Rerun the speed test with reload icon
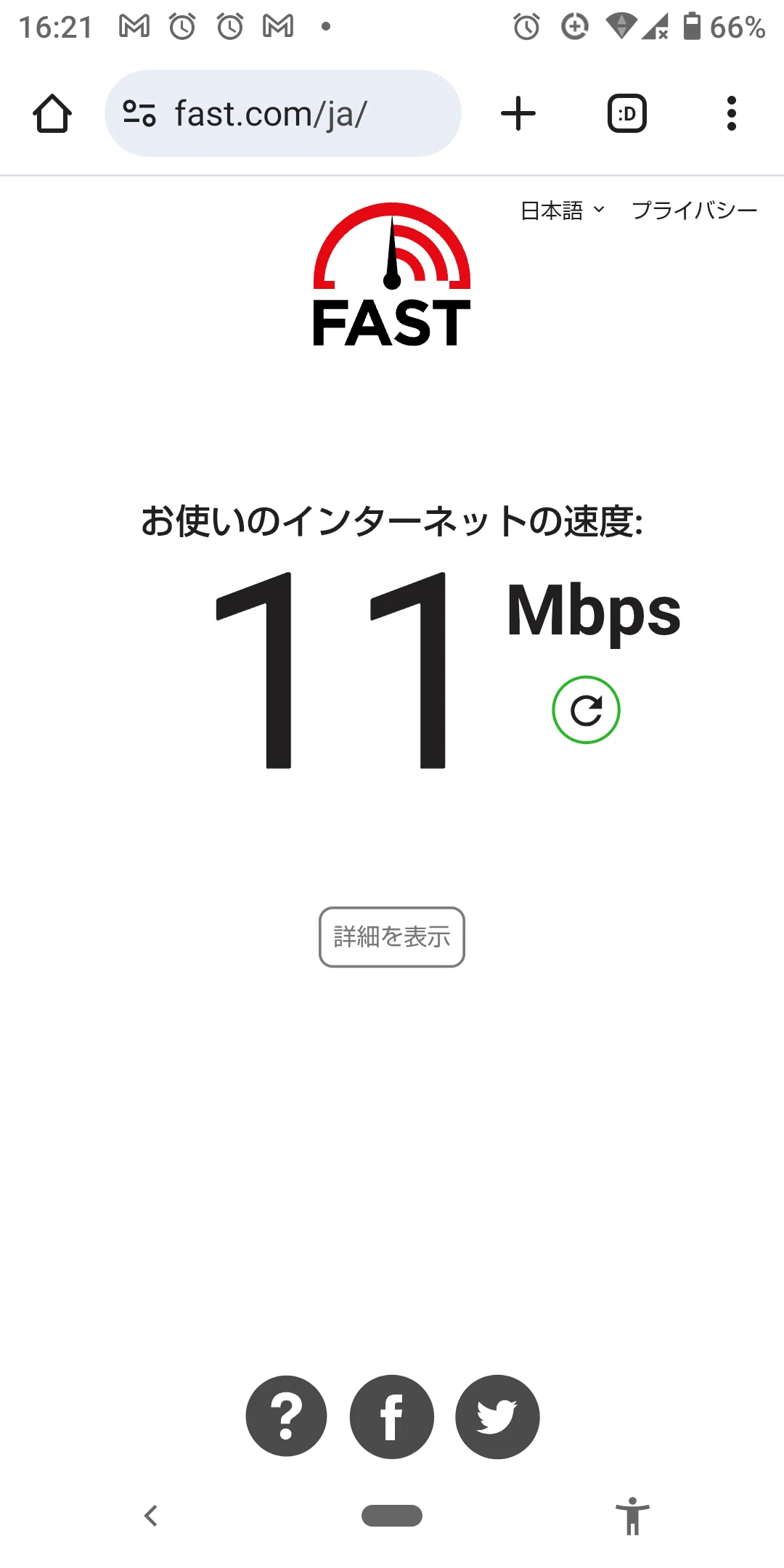This screenshot has width=784, height=1568. pyautogui.click(x=586, y=710)
